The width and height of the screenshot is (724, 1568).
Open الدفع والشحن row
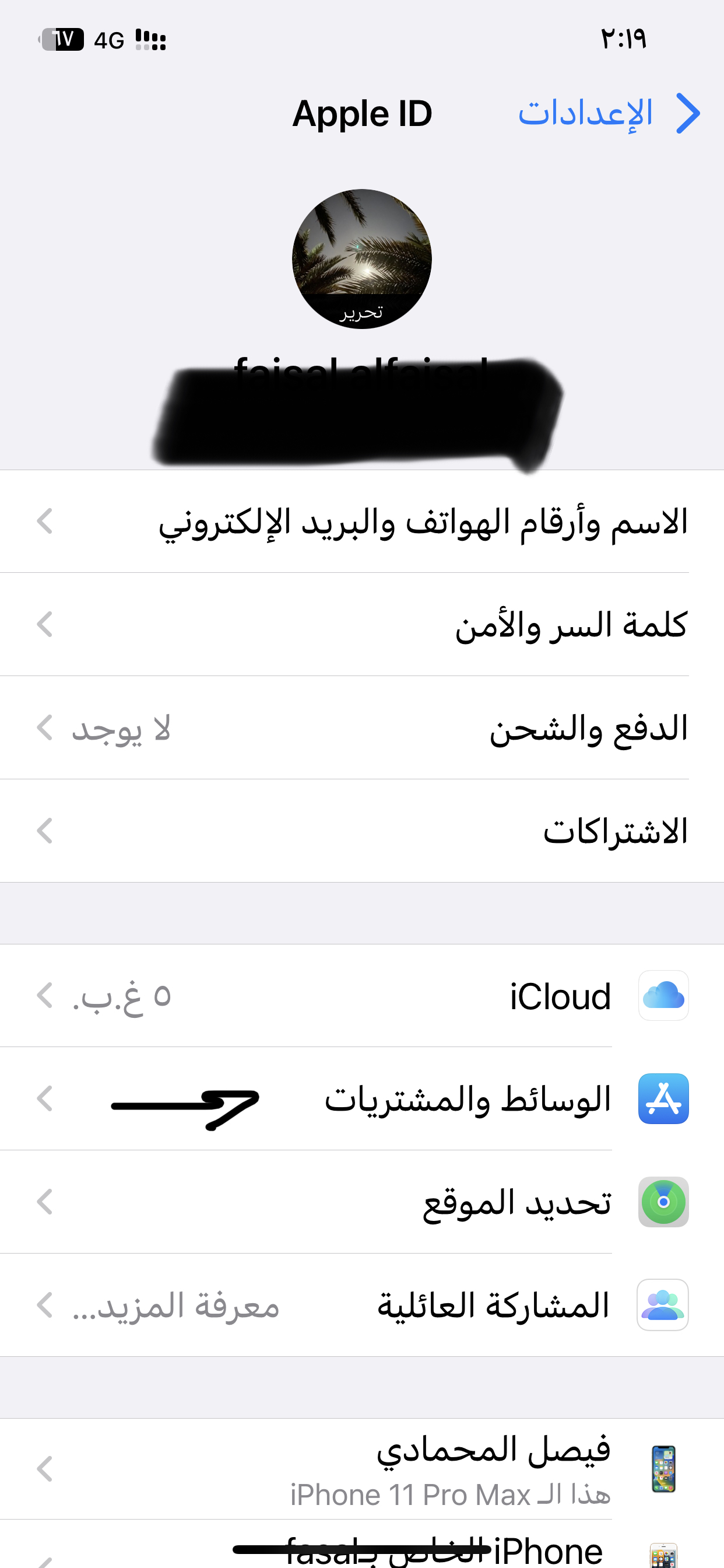pyautogui.click(x=362, y=728)
